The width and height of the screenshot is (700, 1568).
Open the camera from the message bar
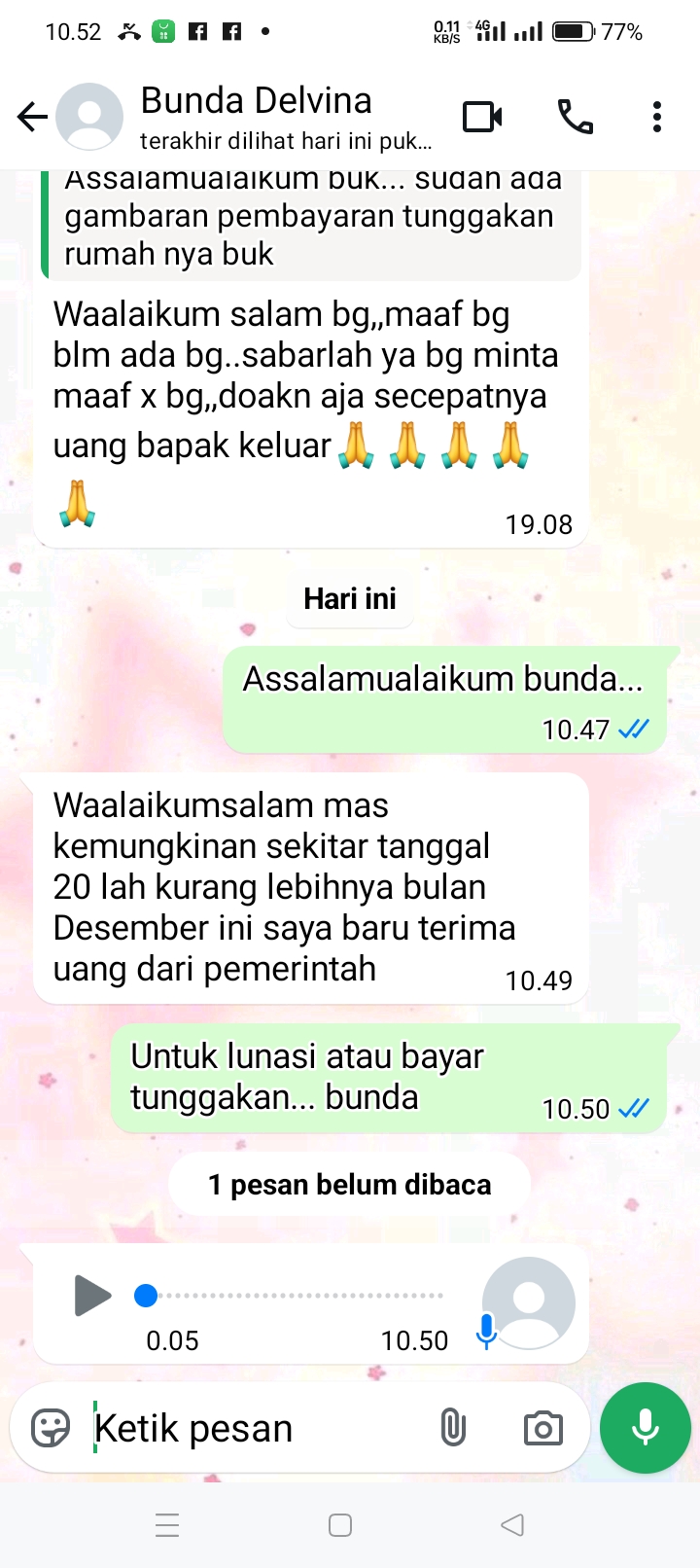pyautogui.click(x=542, y=1428)
